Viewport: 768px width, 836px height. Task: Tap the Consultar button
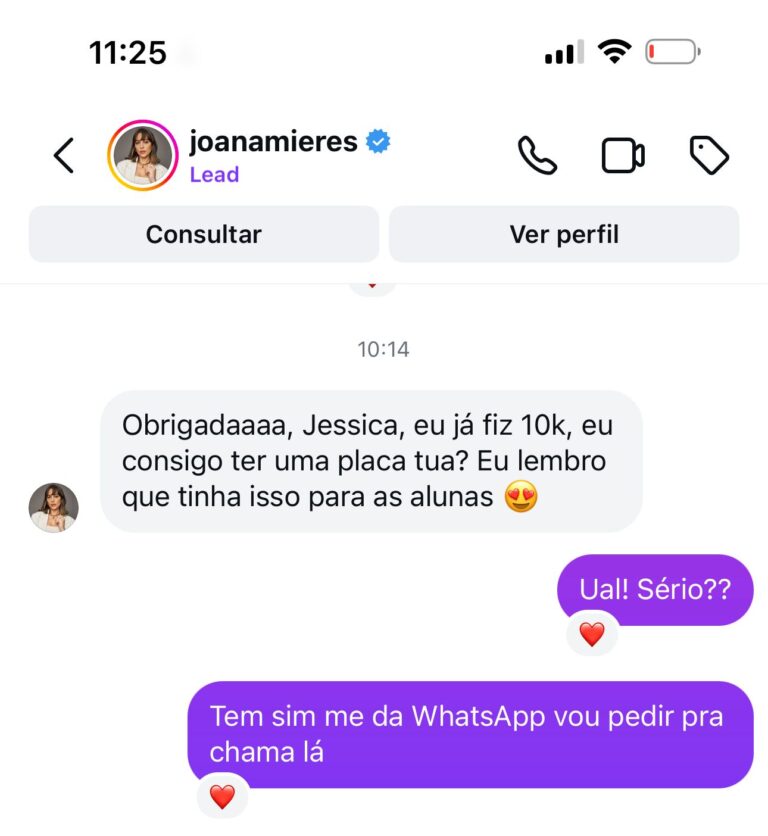(204, 235)
